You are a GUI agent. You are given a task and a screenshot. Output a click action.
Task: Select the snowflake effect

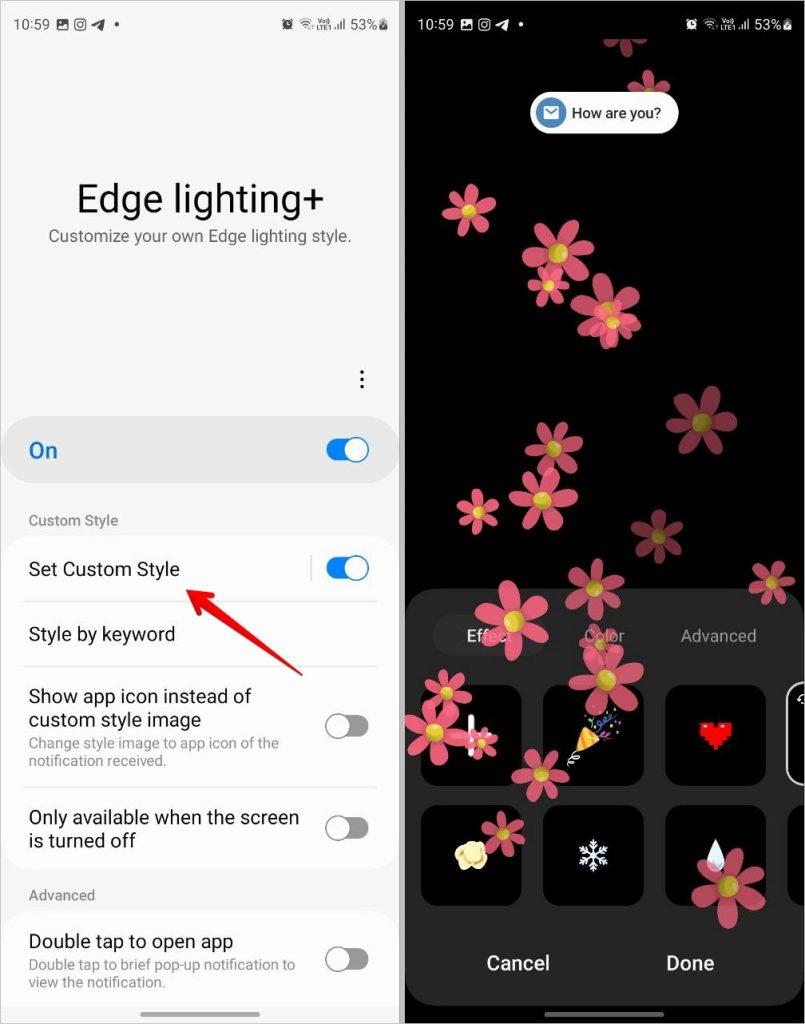pos(593,855)
